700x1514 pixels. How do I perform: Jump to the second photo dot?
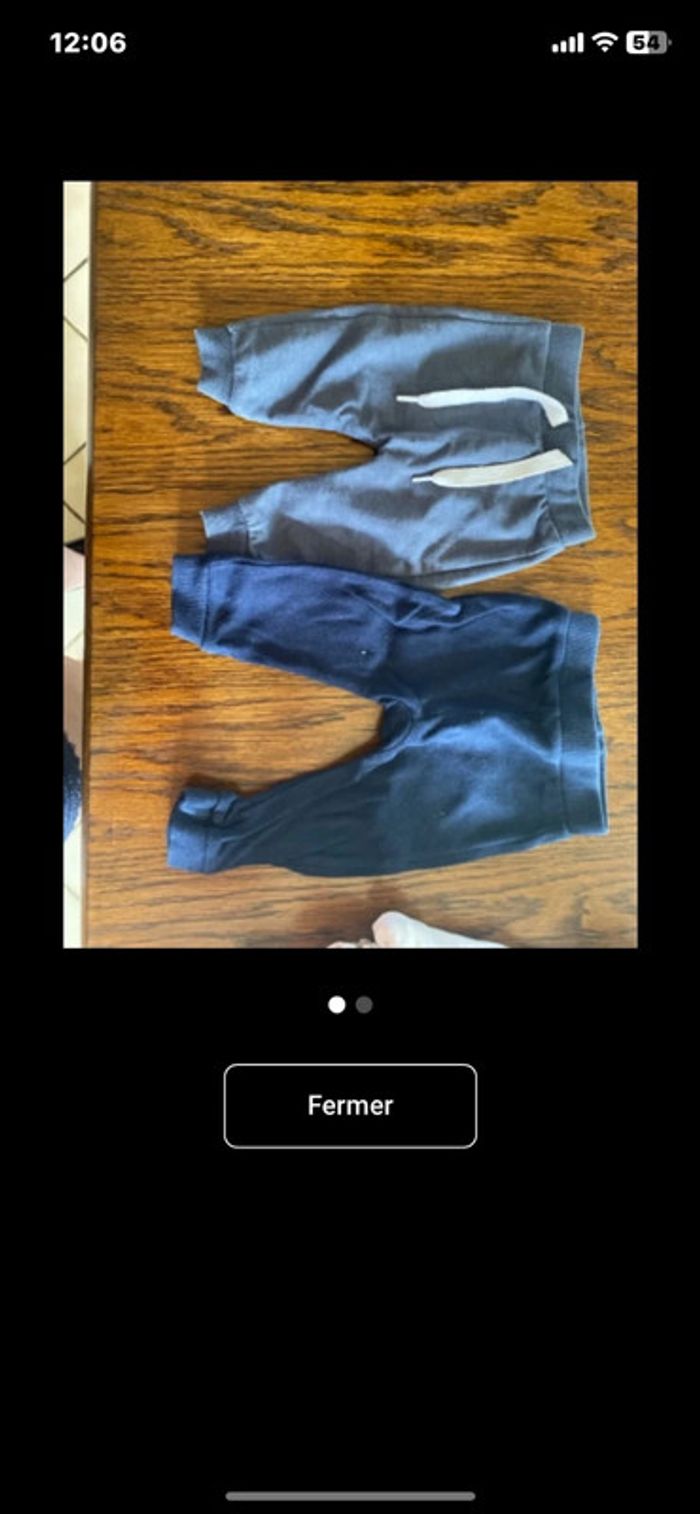[364, 1005]
